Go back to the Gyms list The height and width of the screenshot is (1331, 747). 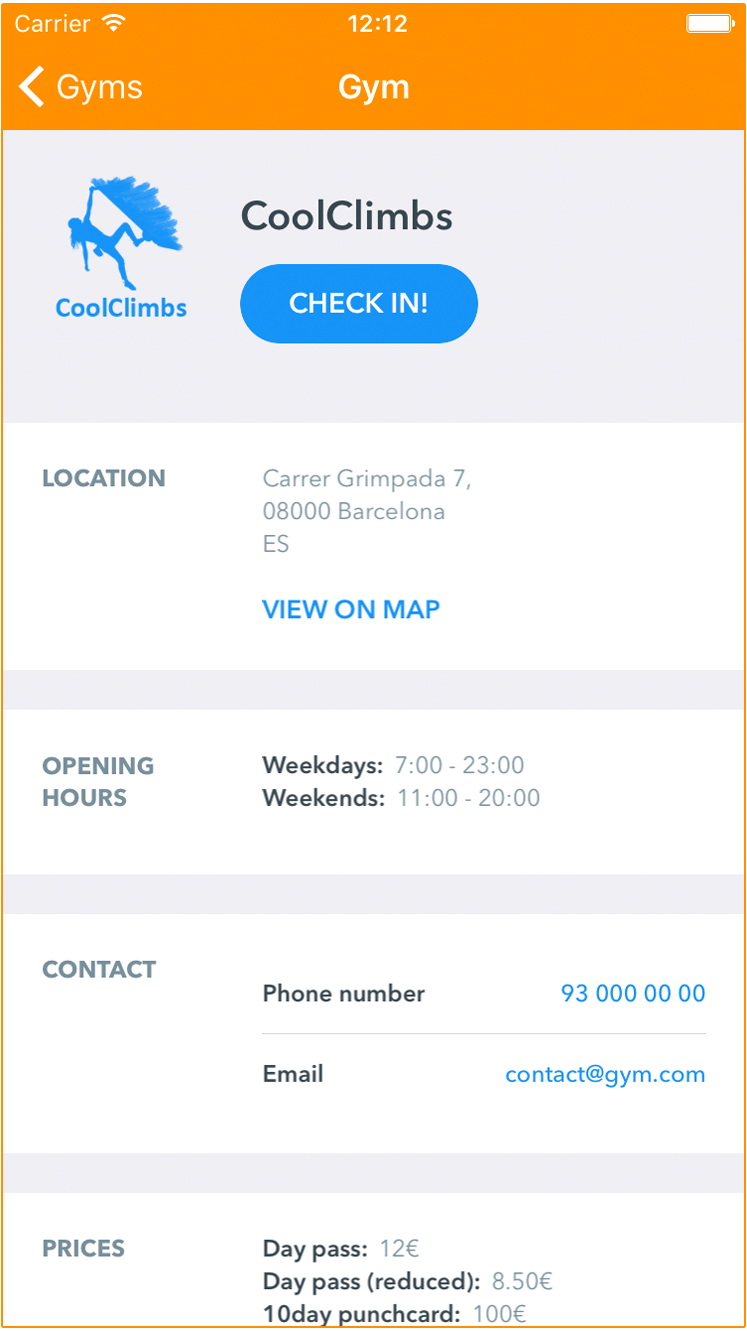(x=80, y=88)
